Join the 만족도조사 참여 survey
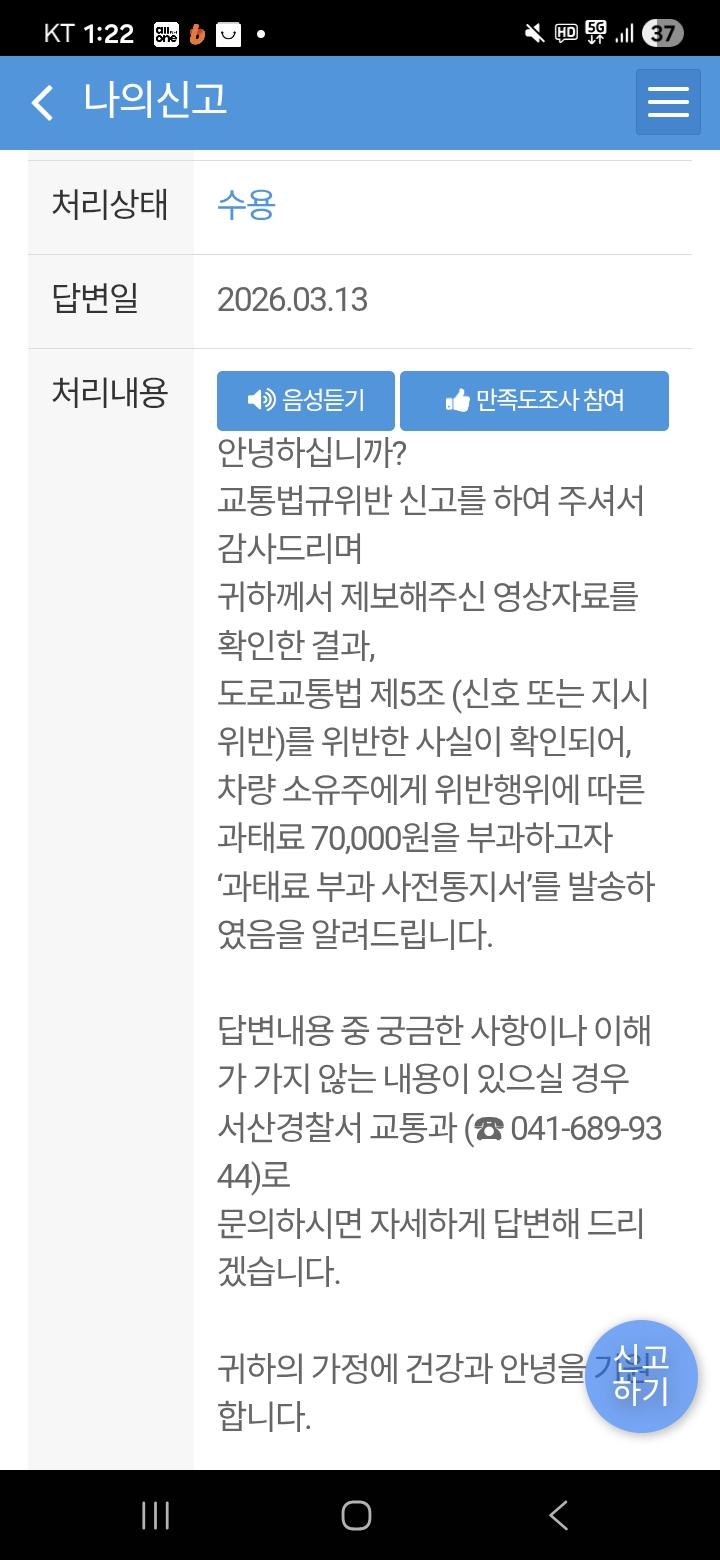The width and height of the screenshot is (720, 1560). [534, 401]
